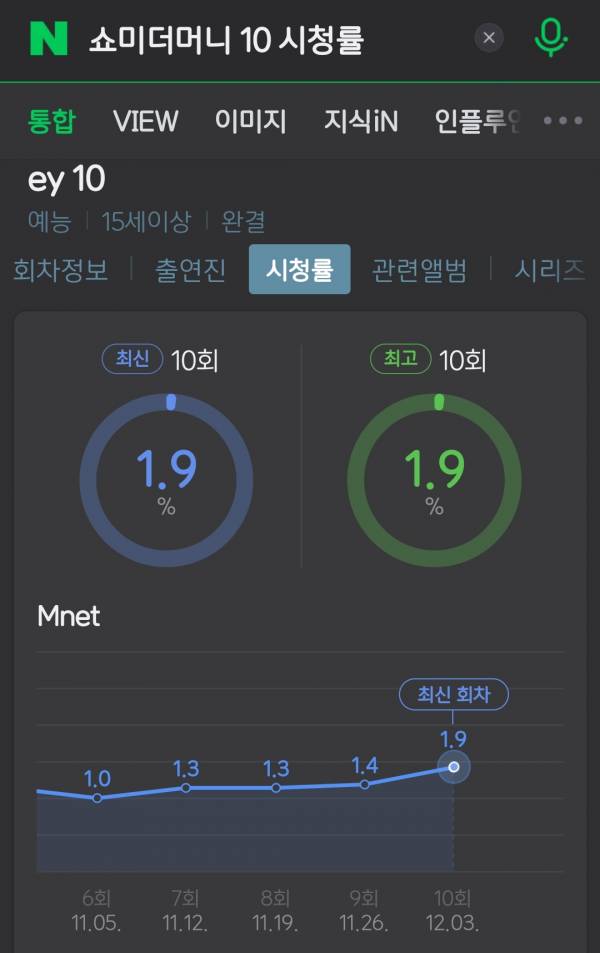Start voice search with microphone

[x=550, y=39]
